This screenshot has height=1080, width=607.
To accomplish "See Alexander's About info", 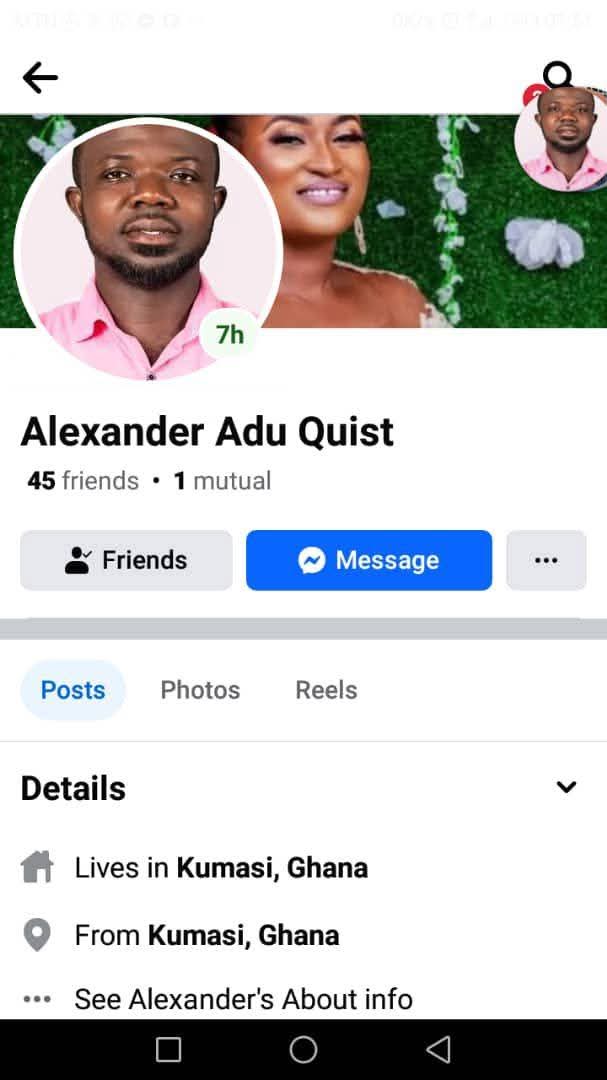I will 243,999.
